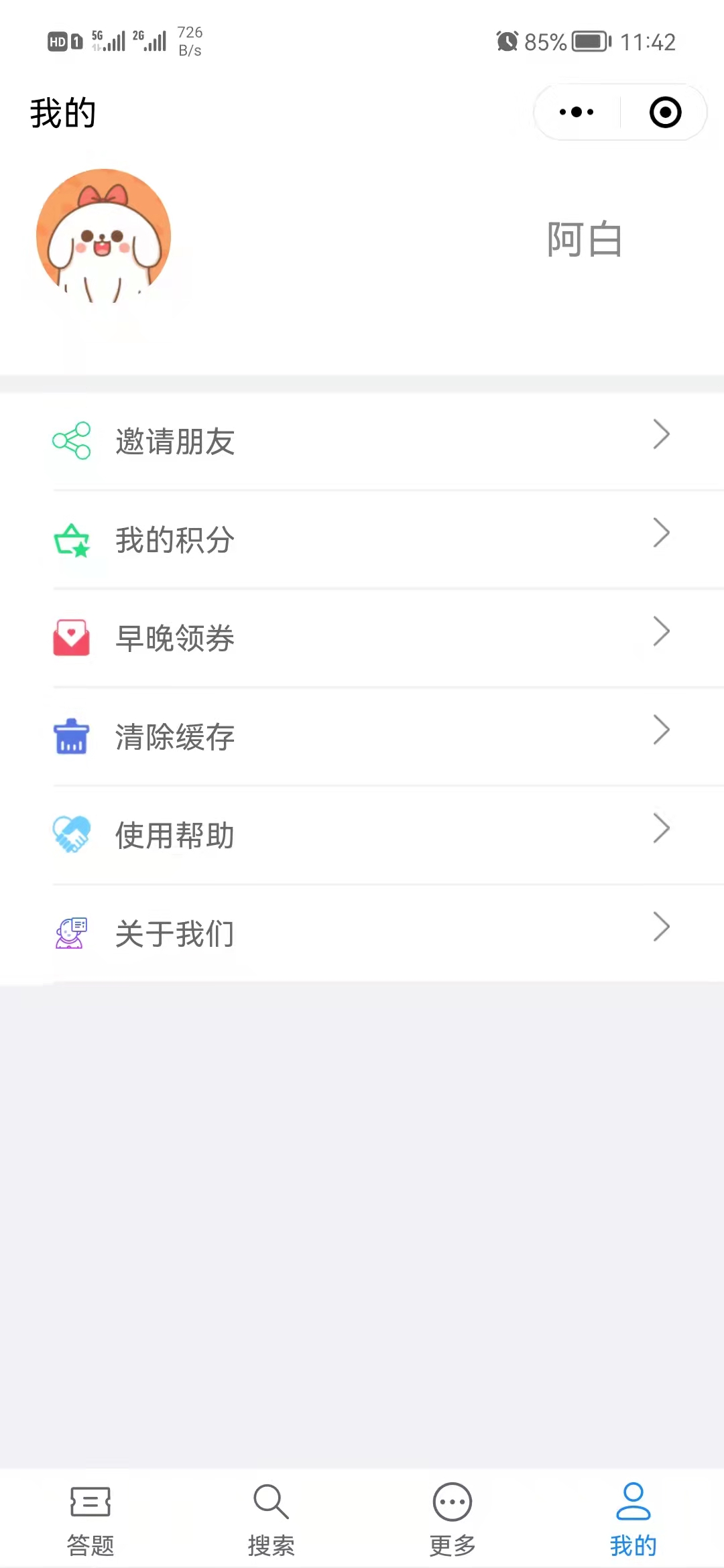Viewport: 724px width, 1568px height.
Task: Select the 使用帮助 handshake icon
Action: [72, 834]
